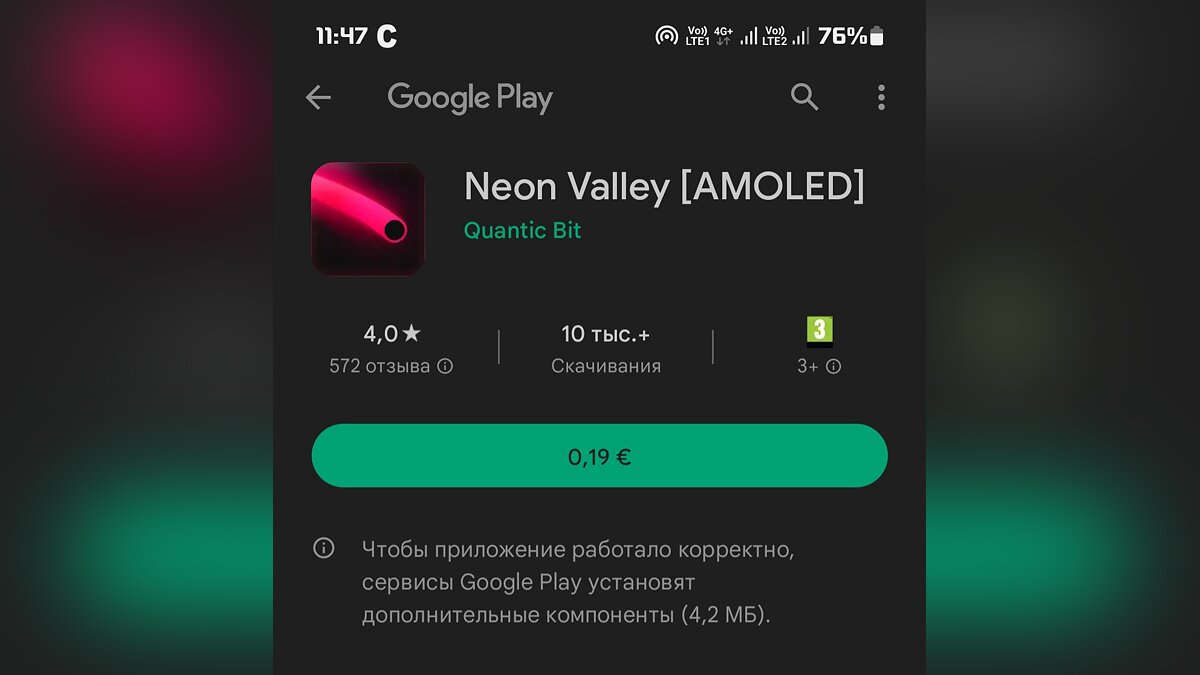The width and height of the screenshot is (1200, 675).
Task: Open developer page Quantic Bit
Action: tap(522, 230)
